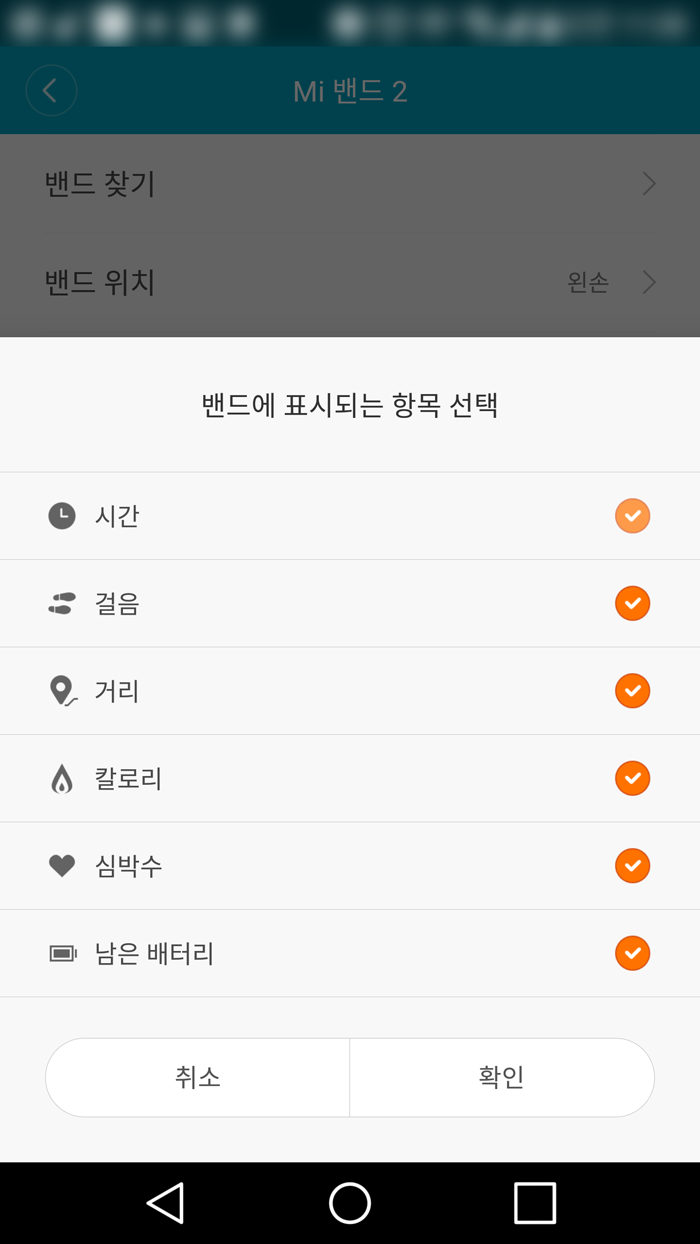Screen dimensions: 700x1244
Task: Toggle the 남은 배터리 checkbox
Action: point(632,953)
